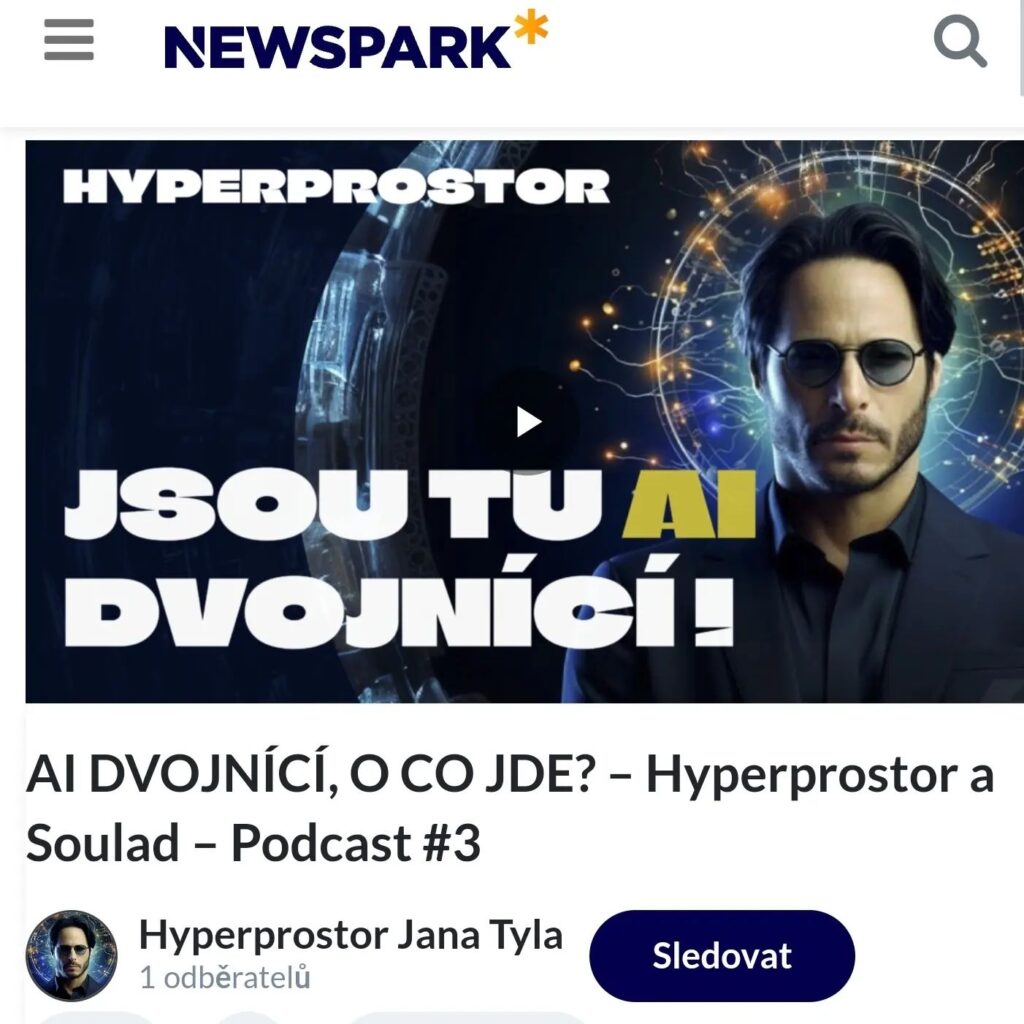Open Hyperprostor Jana Tyla channel

click(x=350, y=936)
